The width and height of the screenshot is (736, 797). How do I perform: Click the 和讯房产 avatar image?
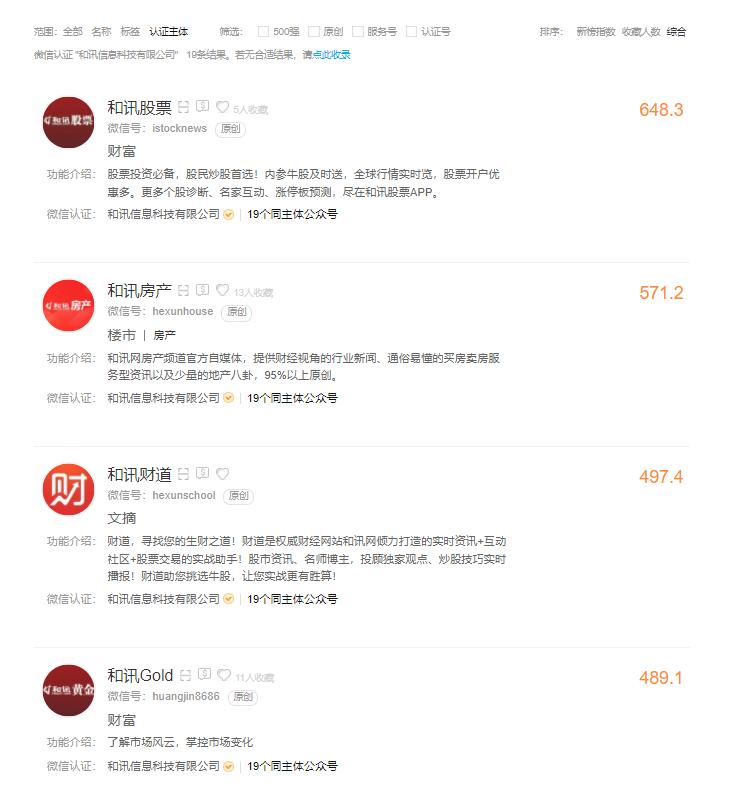click(x=67, y=305)
